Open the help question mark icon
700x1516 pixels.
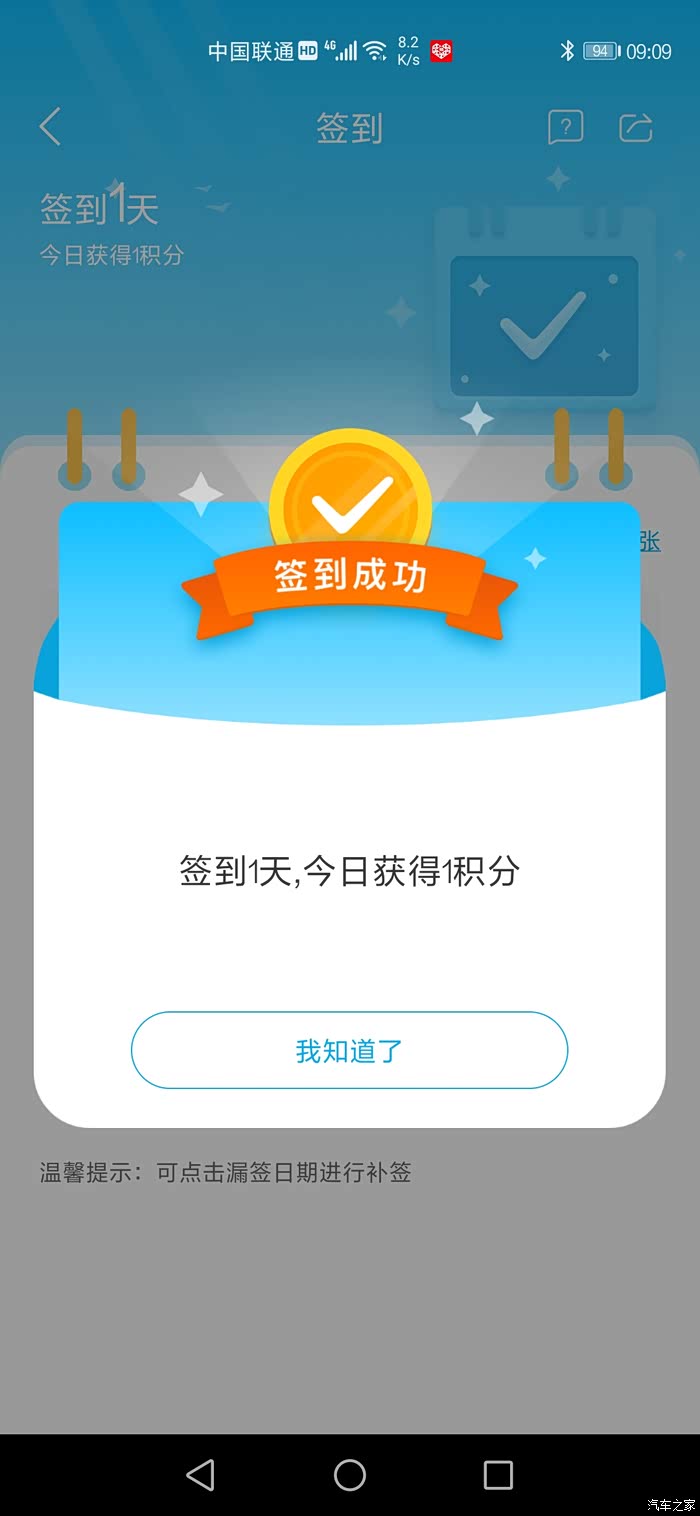[565, 127]
